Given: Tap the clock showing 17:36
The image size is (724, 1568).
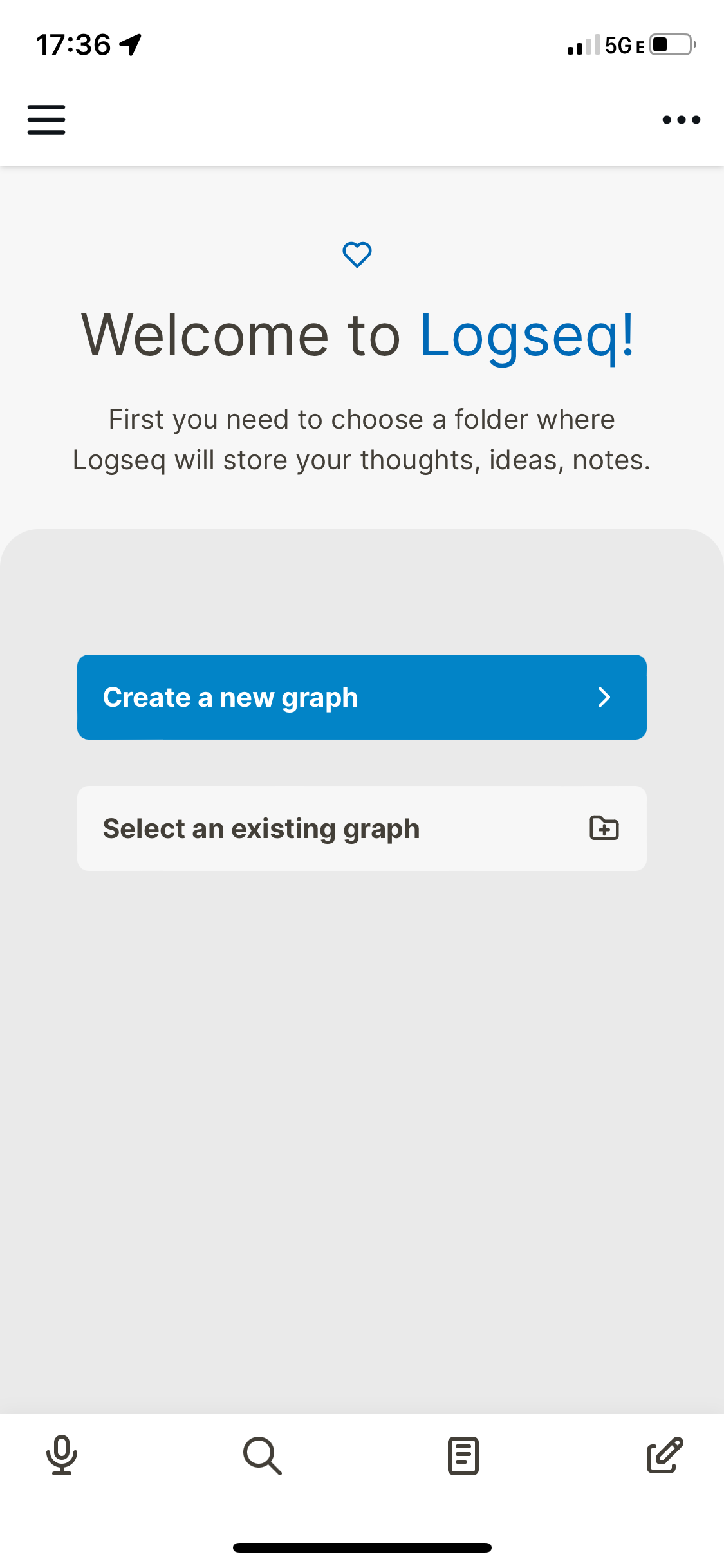Looking at the screenshot, I should point(73,44).
